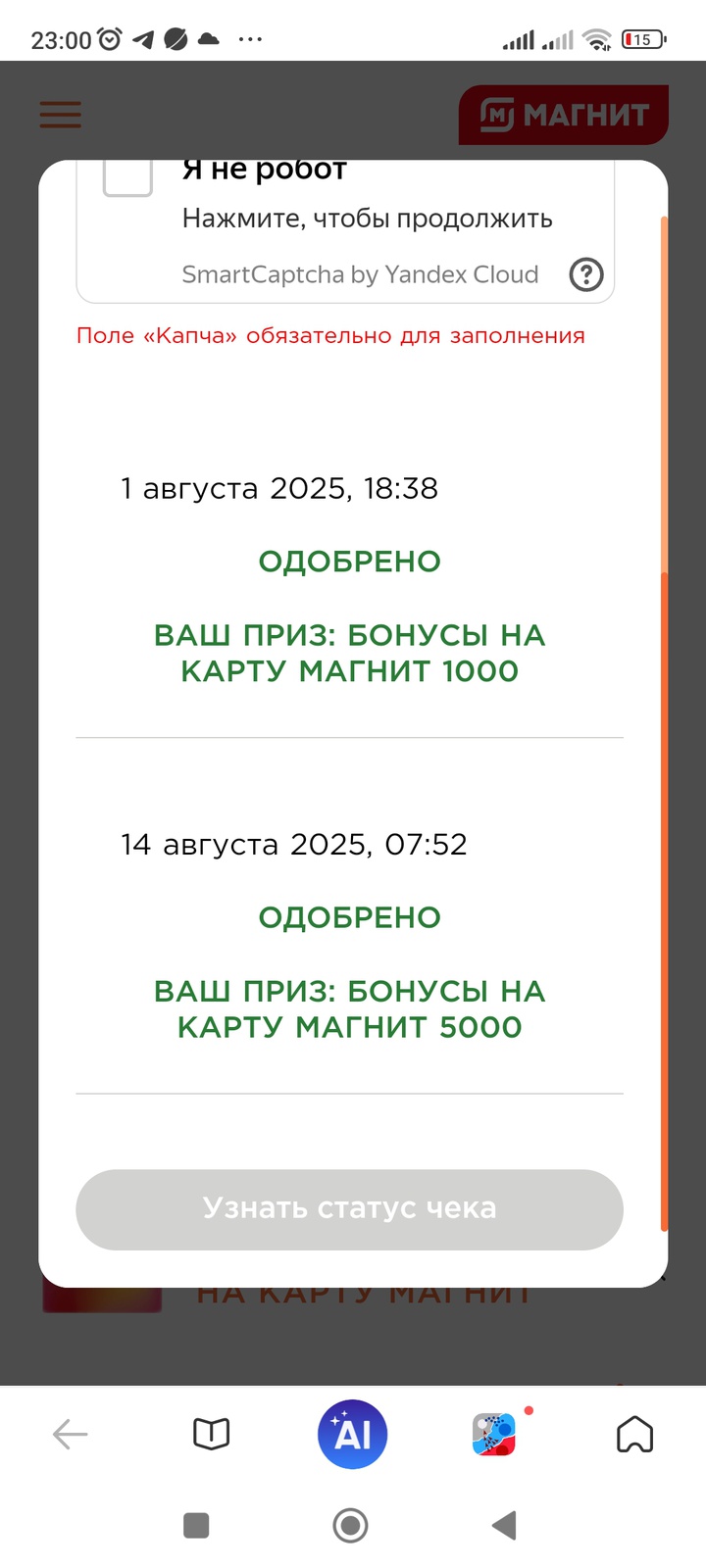
Task: Open the SmartCaptcha help question icon
Action: 586,274
